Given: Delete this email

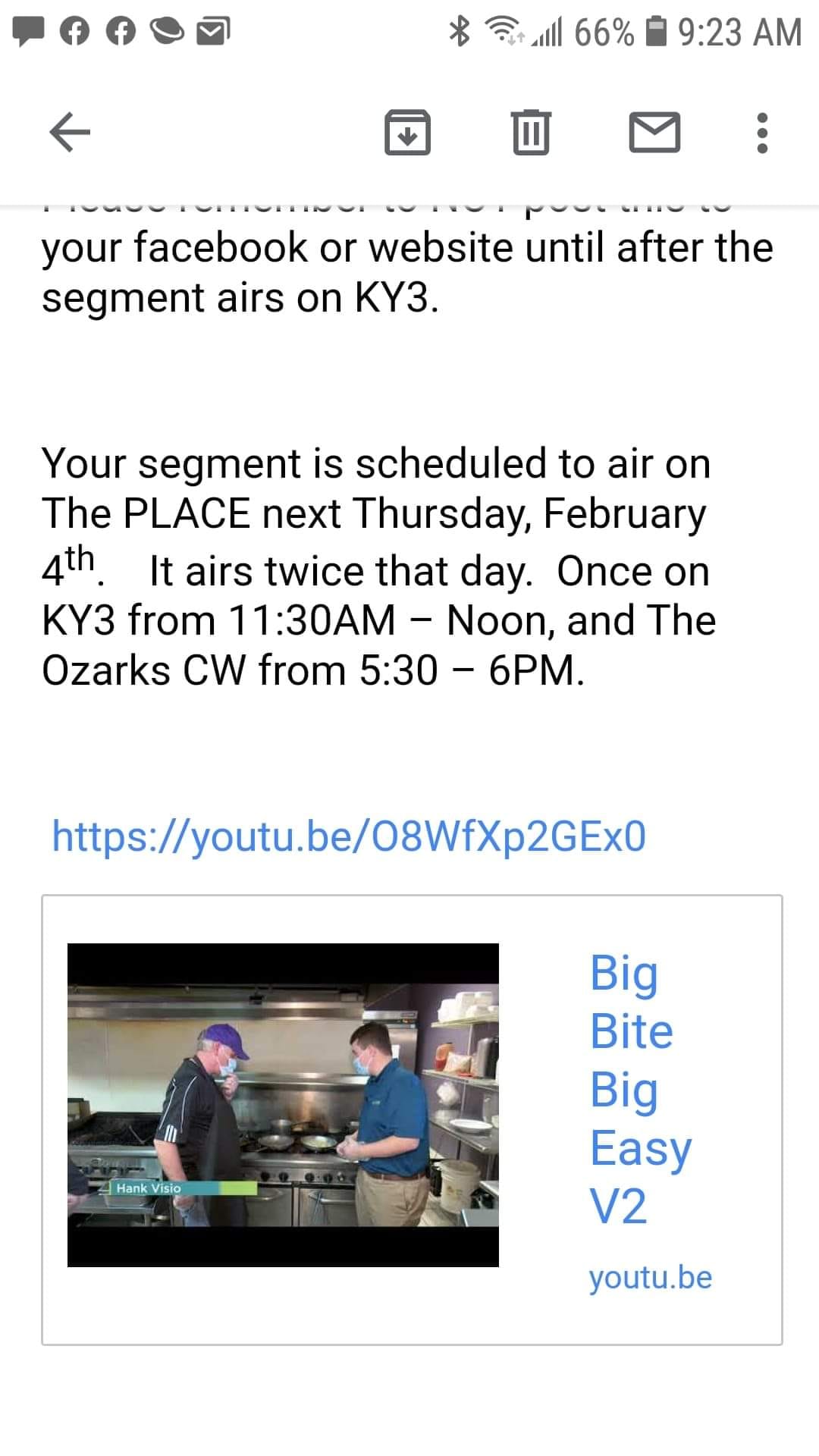Looking at the screenshot, I should (x=531, y=133).
